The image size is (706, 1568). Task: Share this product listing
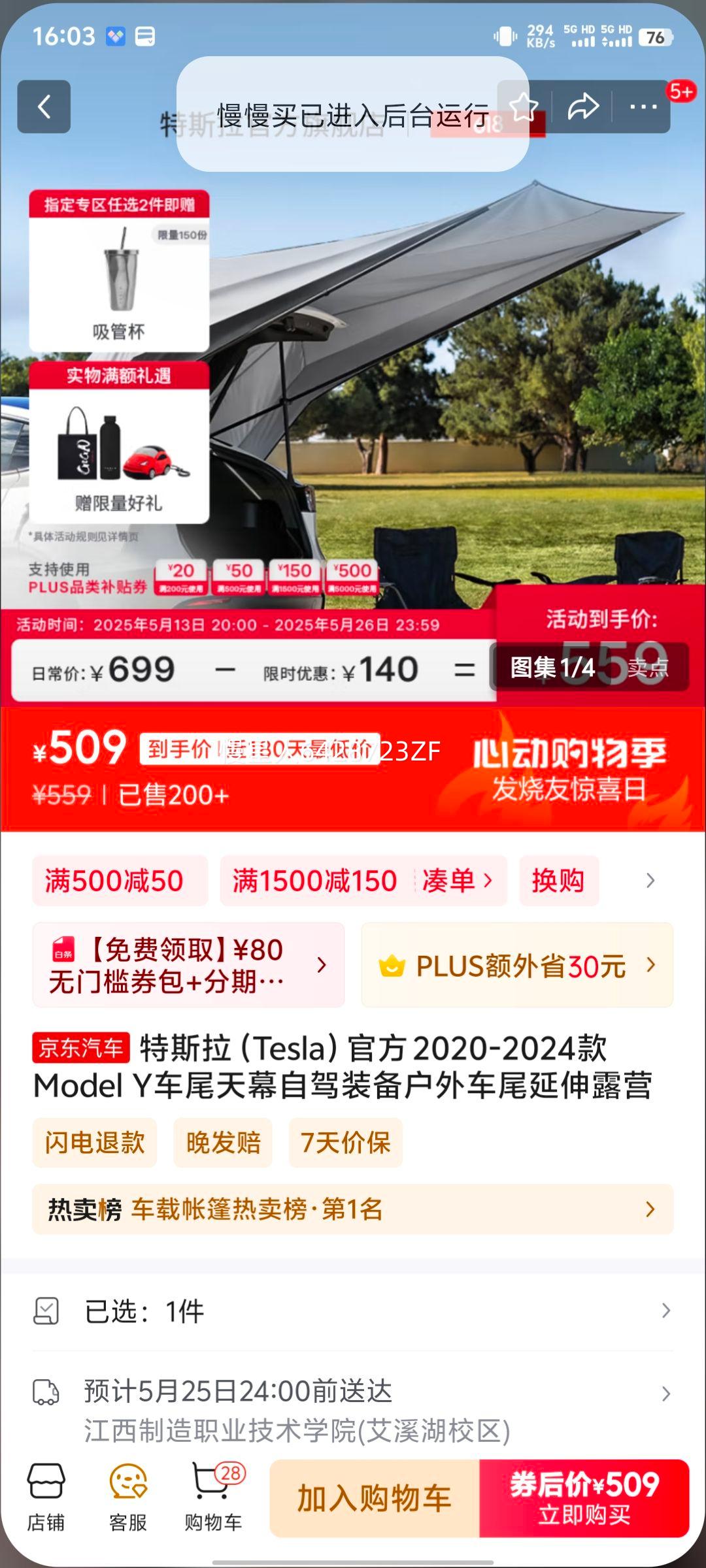pos(582,106)
